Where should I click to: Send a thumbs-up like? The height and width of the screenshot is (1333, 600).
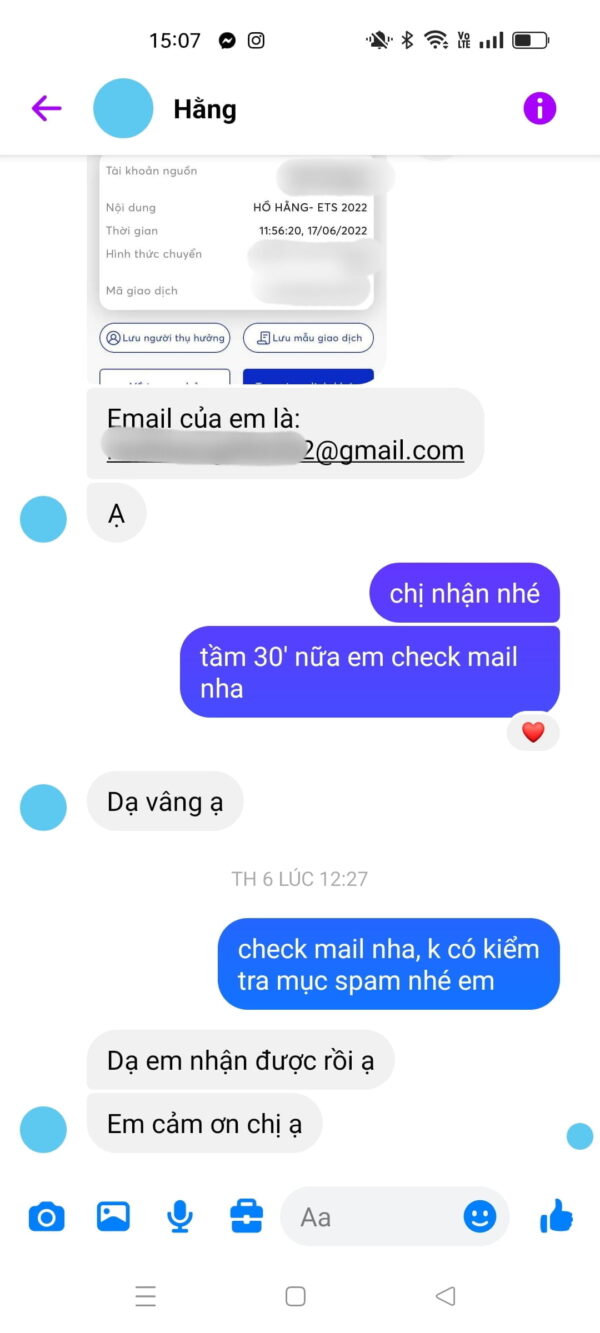[556, 1216]
